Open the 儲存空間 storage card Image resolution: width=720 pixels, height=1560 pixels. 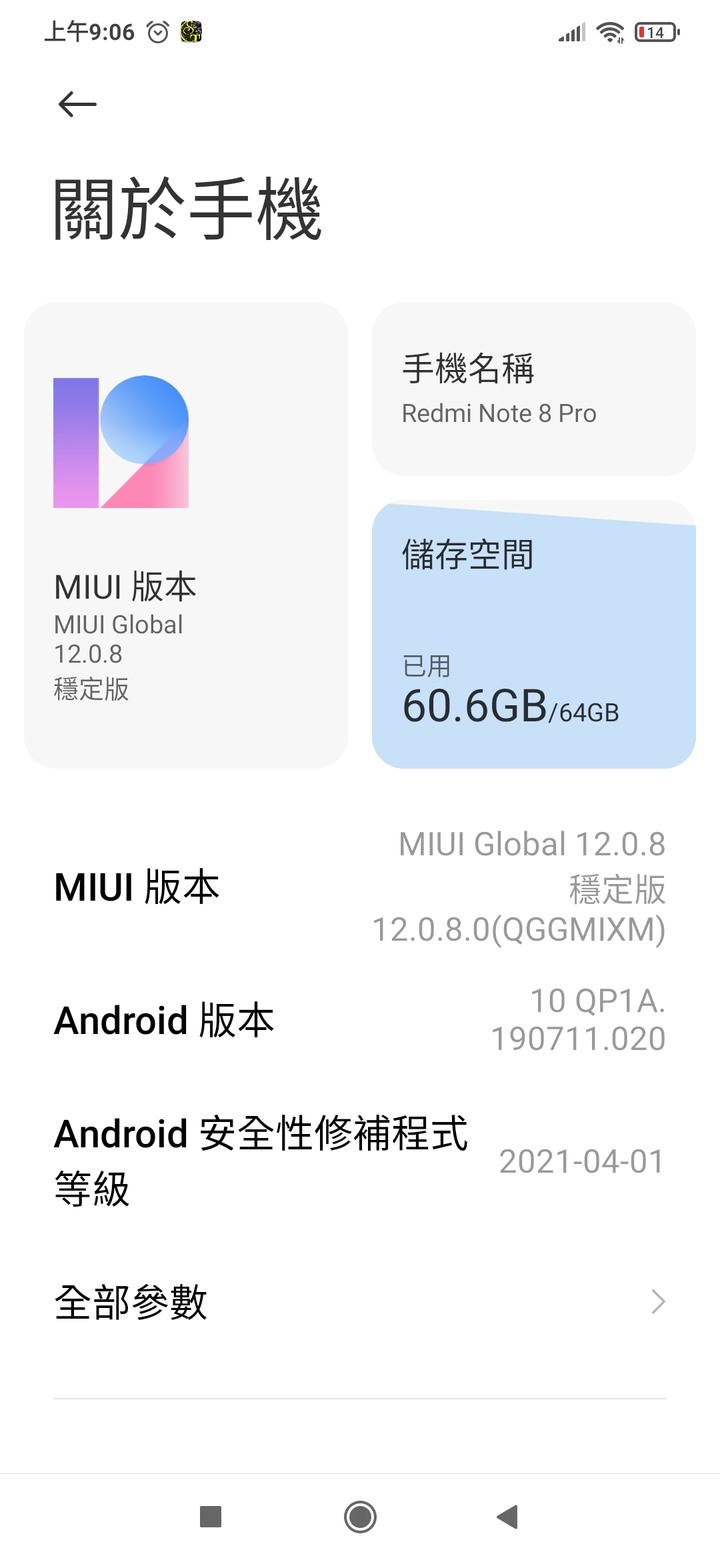[x=534, y=634]
